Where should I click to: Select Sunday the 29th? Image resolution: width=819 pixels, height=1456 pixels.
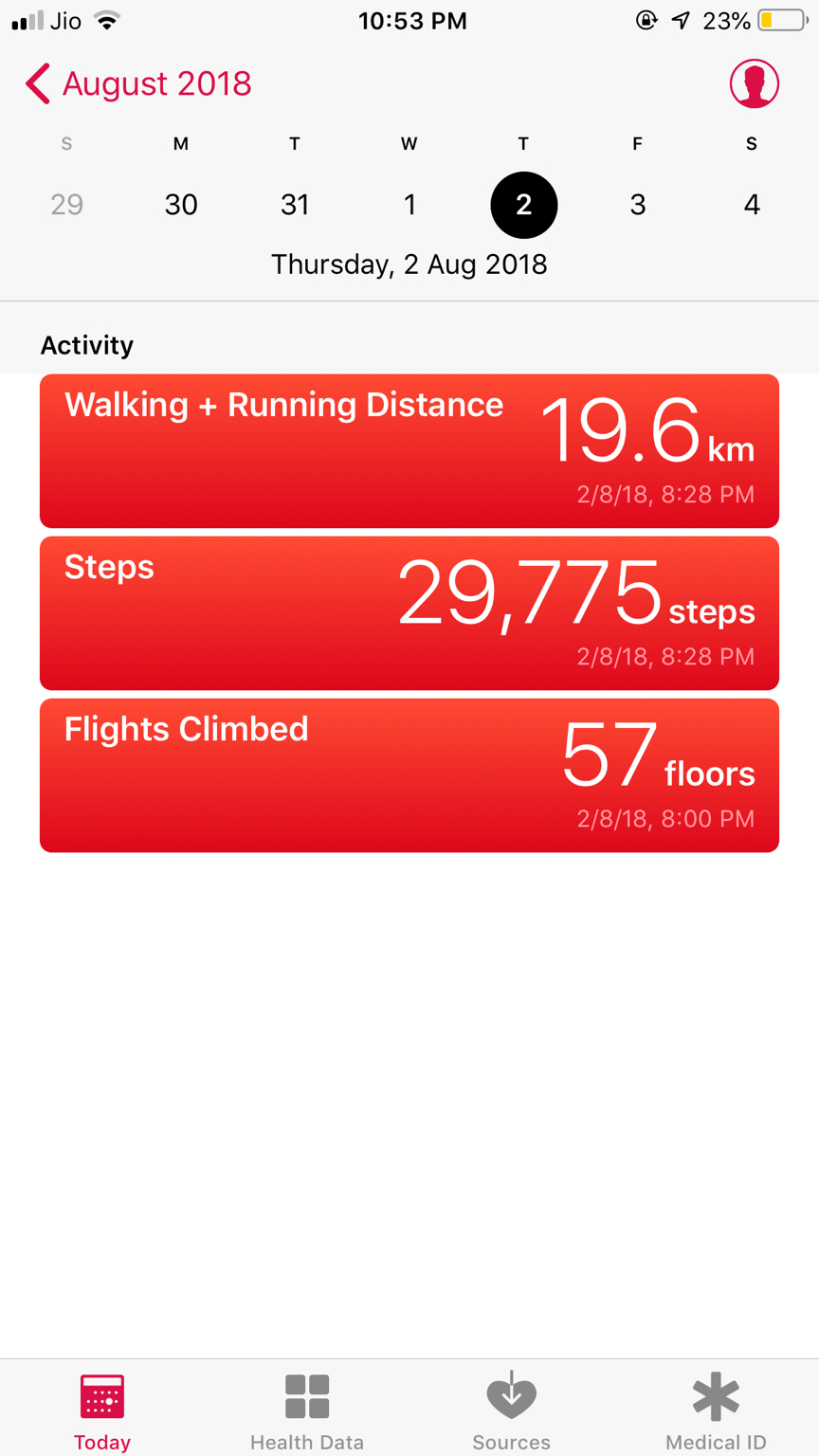pyautogui.click(x=66, y=205)
